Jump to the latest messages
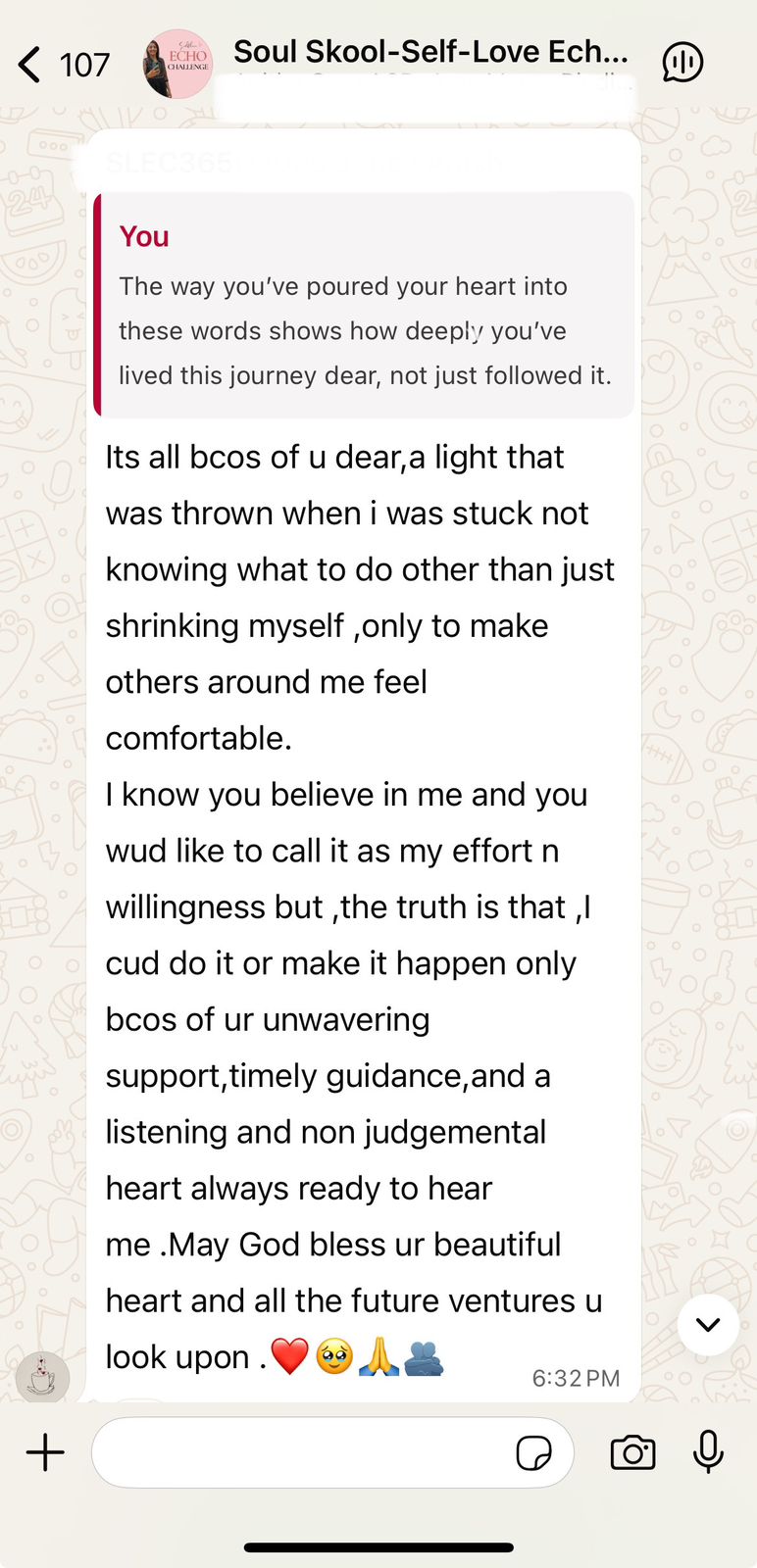757x1568 pixels. tap(708, 1325)
